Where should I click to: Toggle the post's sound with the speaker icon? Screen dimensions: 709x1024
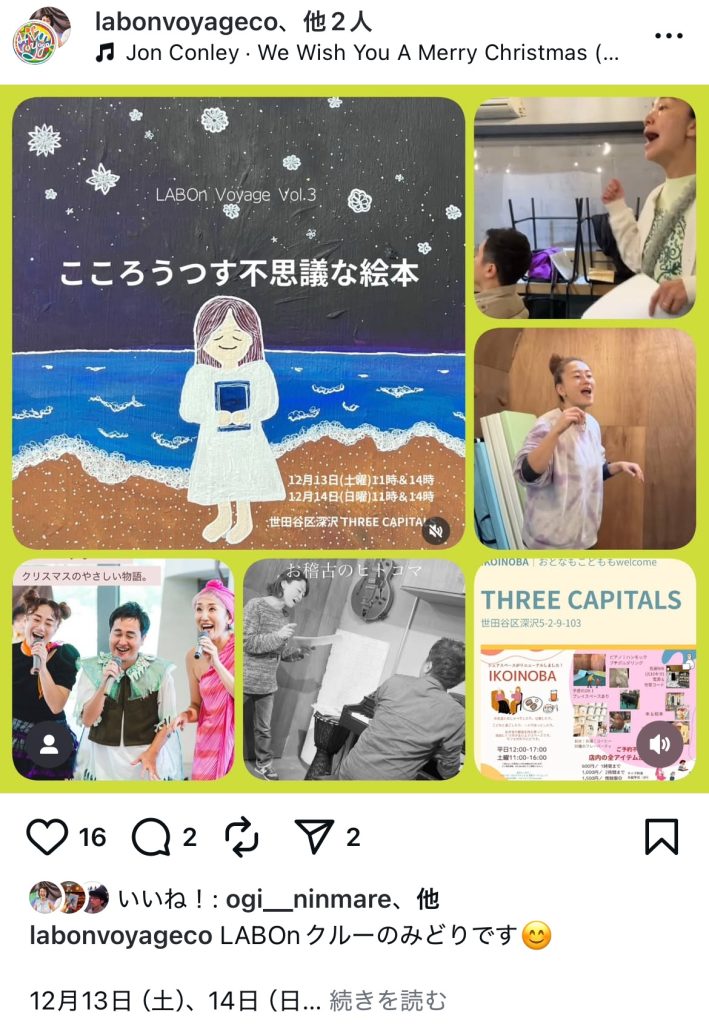pyautogui.click(x=659, y=744)
